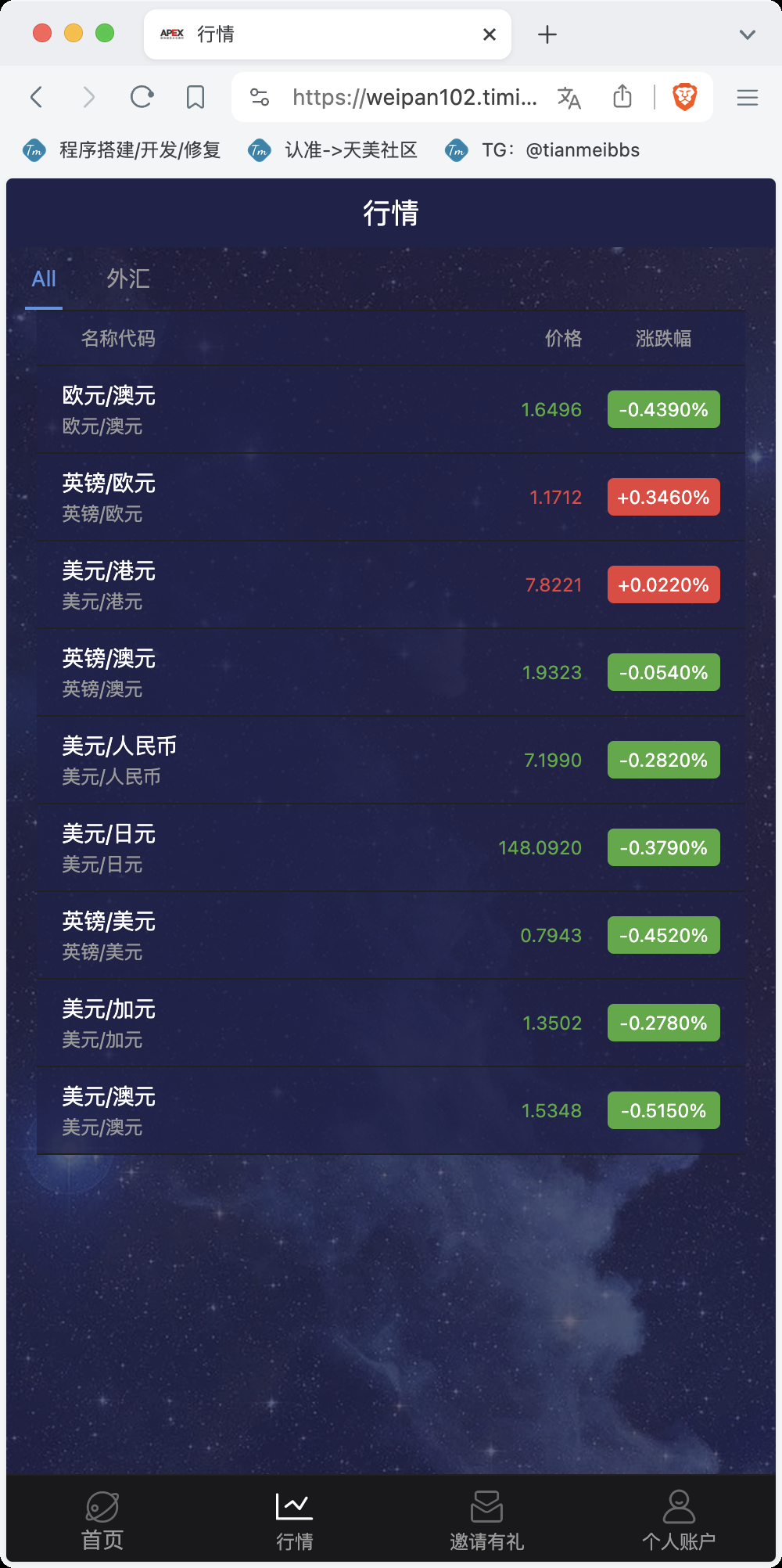The width and height of the screenshot is (782, 1568).
Task: Bookmark this page in the browser
Action: point(195,97)
